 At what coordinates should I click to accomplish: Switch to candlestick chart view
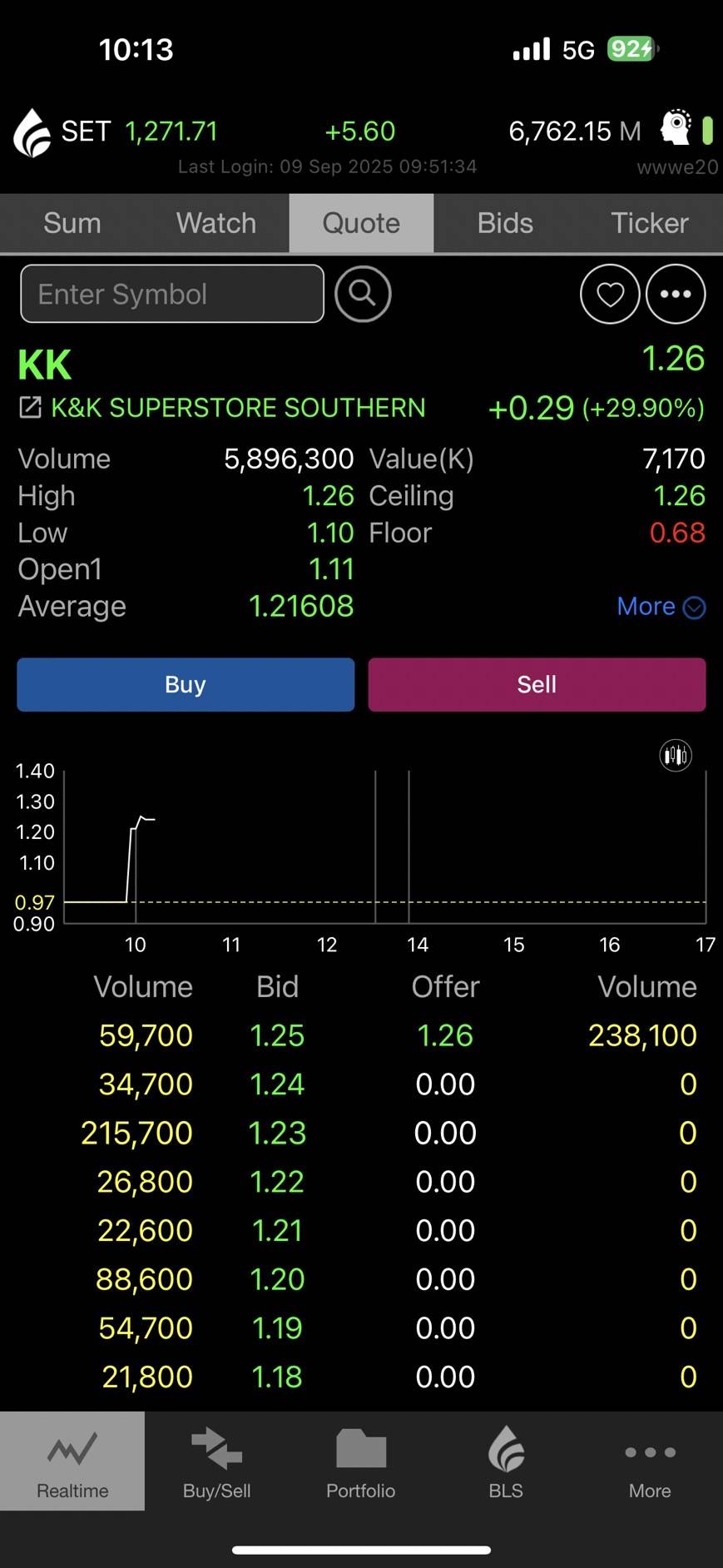[676, 756]
